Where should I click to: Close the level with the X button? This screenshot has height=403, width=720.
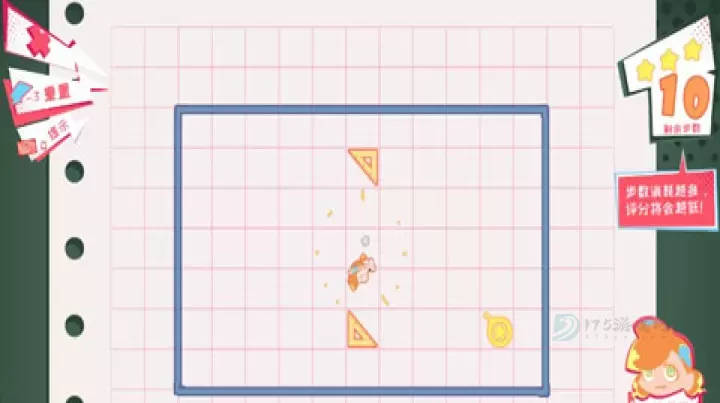(37, 42)
